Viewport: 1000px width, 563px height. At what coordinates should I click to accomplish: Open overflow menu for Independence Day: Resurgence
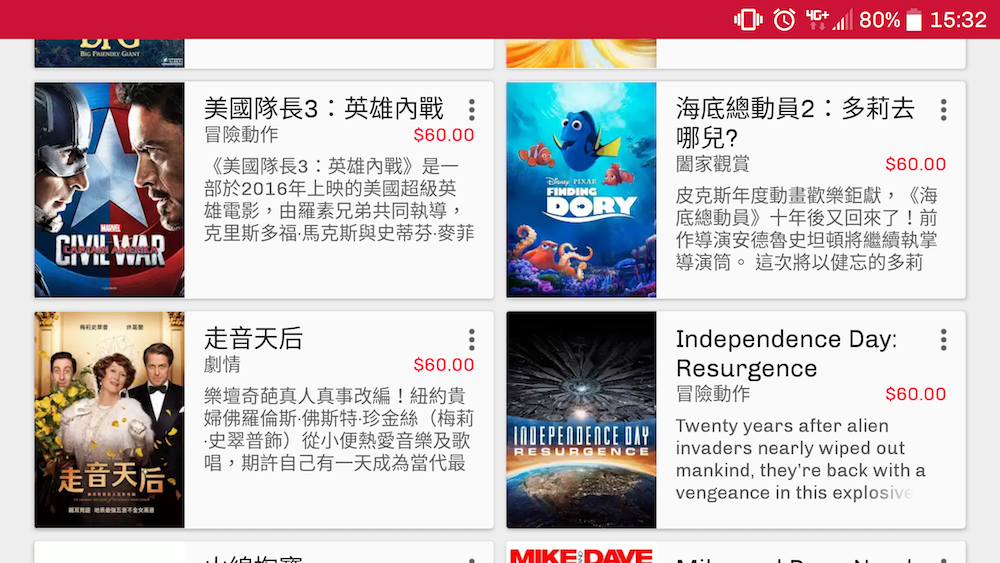pos(943,340)
